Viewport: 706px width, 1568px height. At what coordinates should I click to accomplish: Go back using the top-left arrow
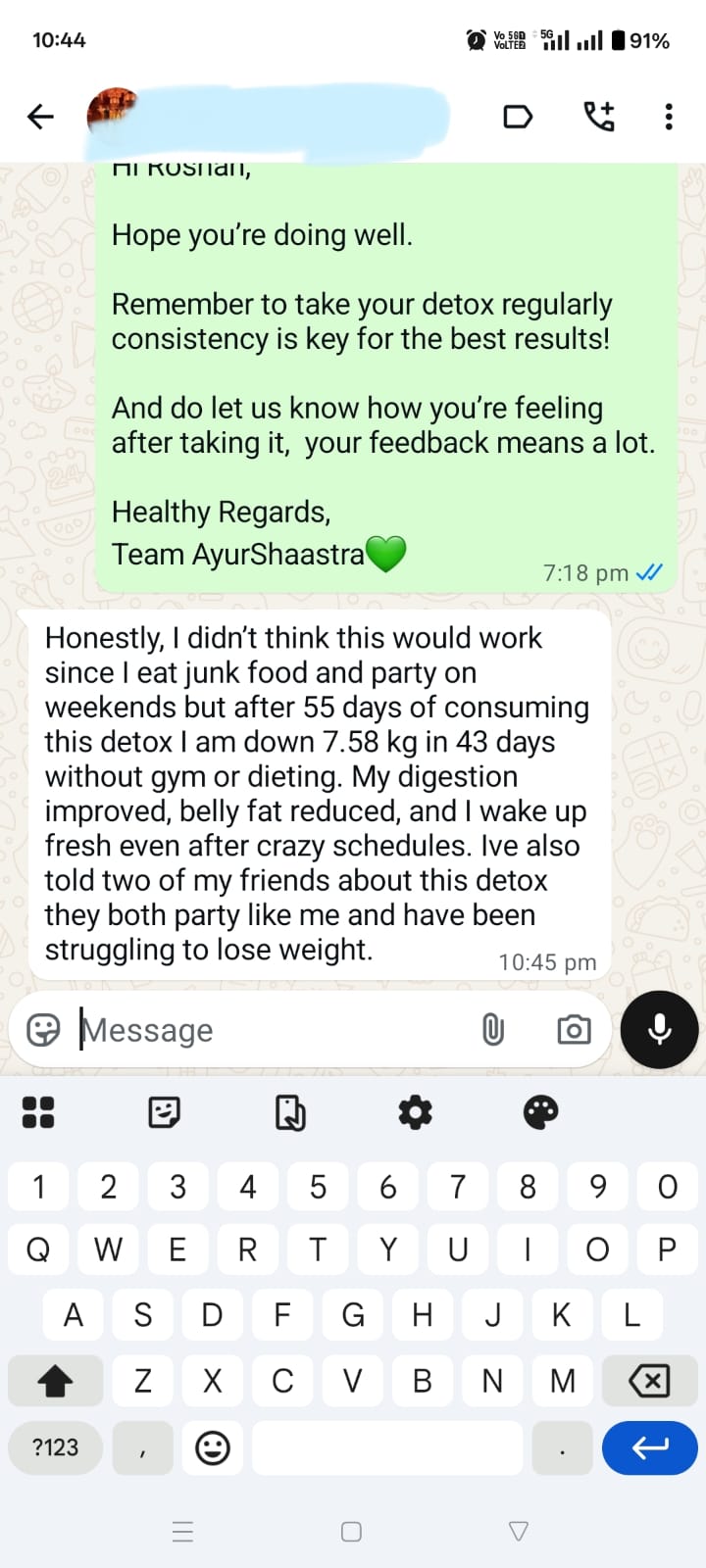(40, 116)
